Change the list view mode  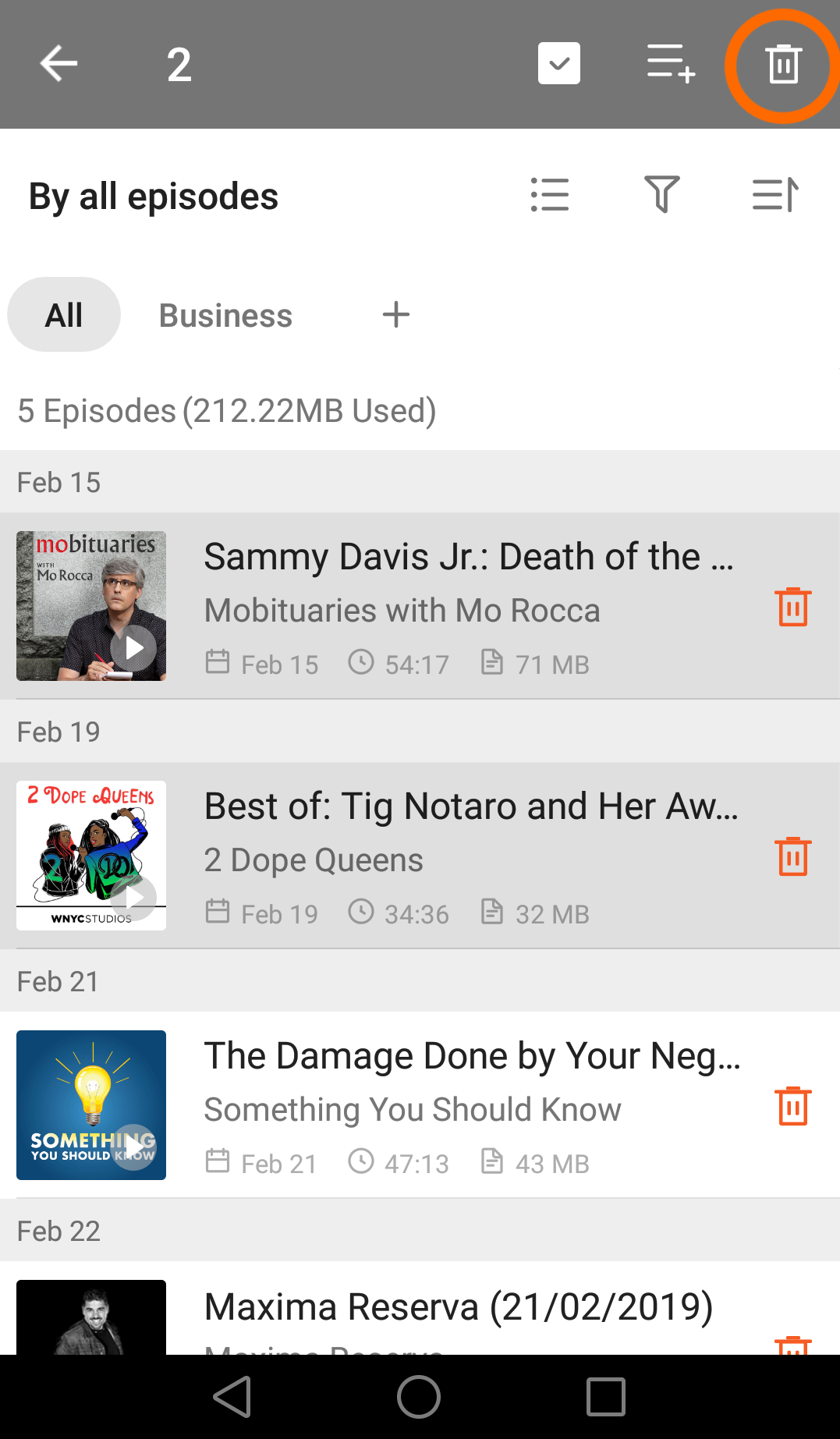point(550,194)
